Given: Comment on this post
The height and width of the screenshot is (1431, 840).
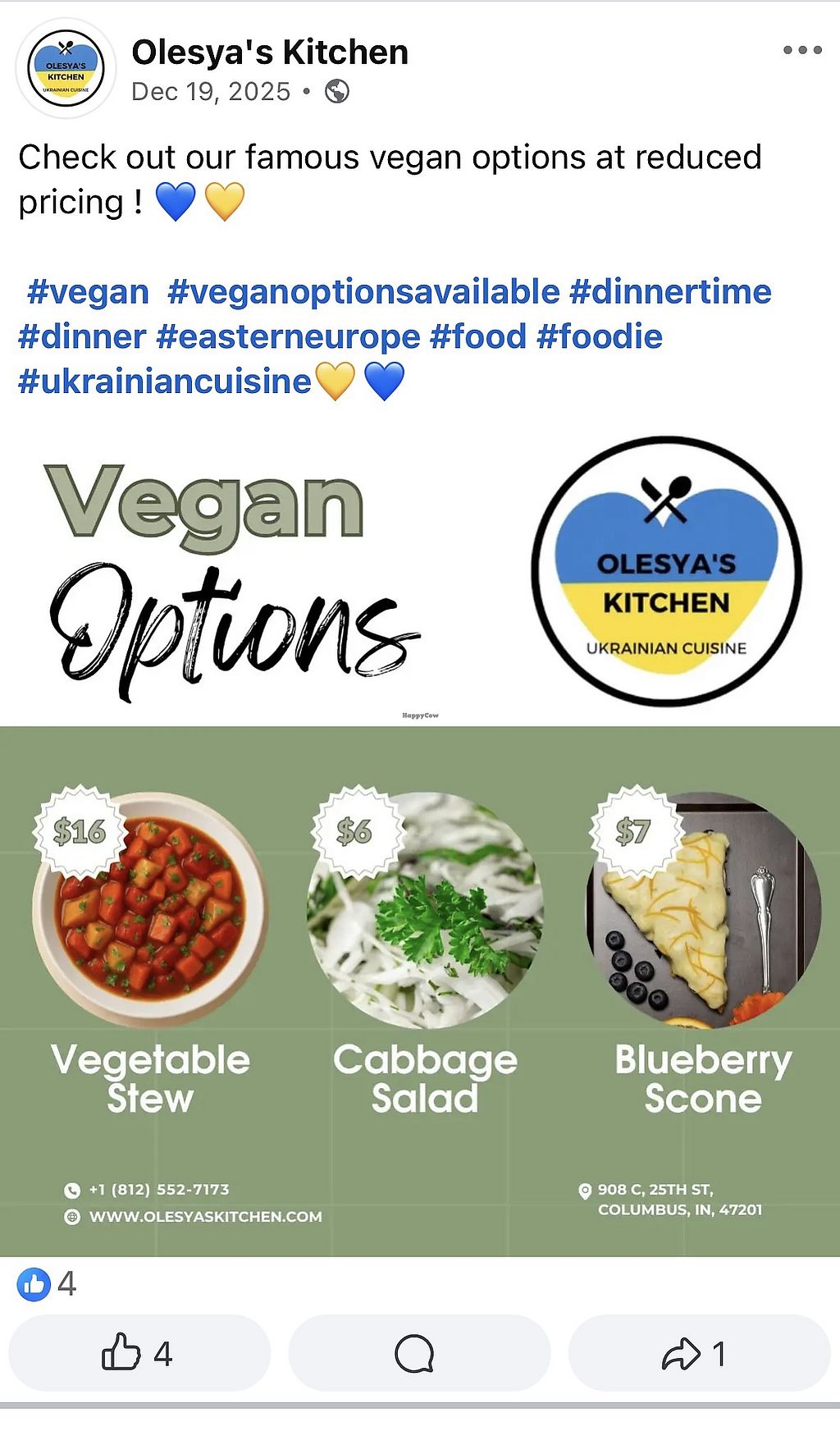Looking at the screenshot, I should [418, 1353].
